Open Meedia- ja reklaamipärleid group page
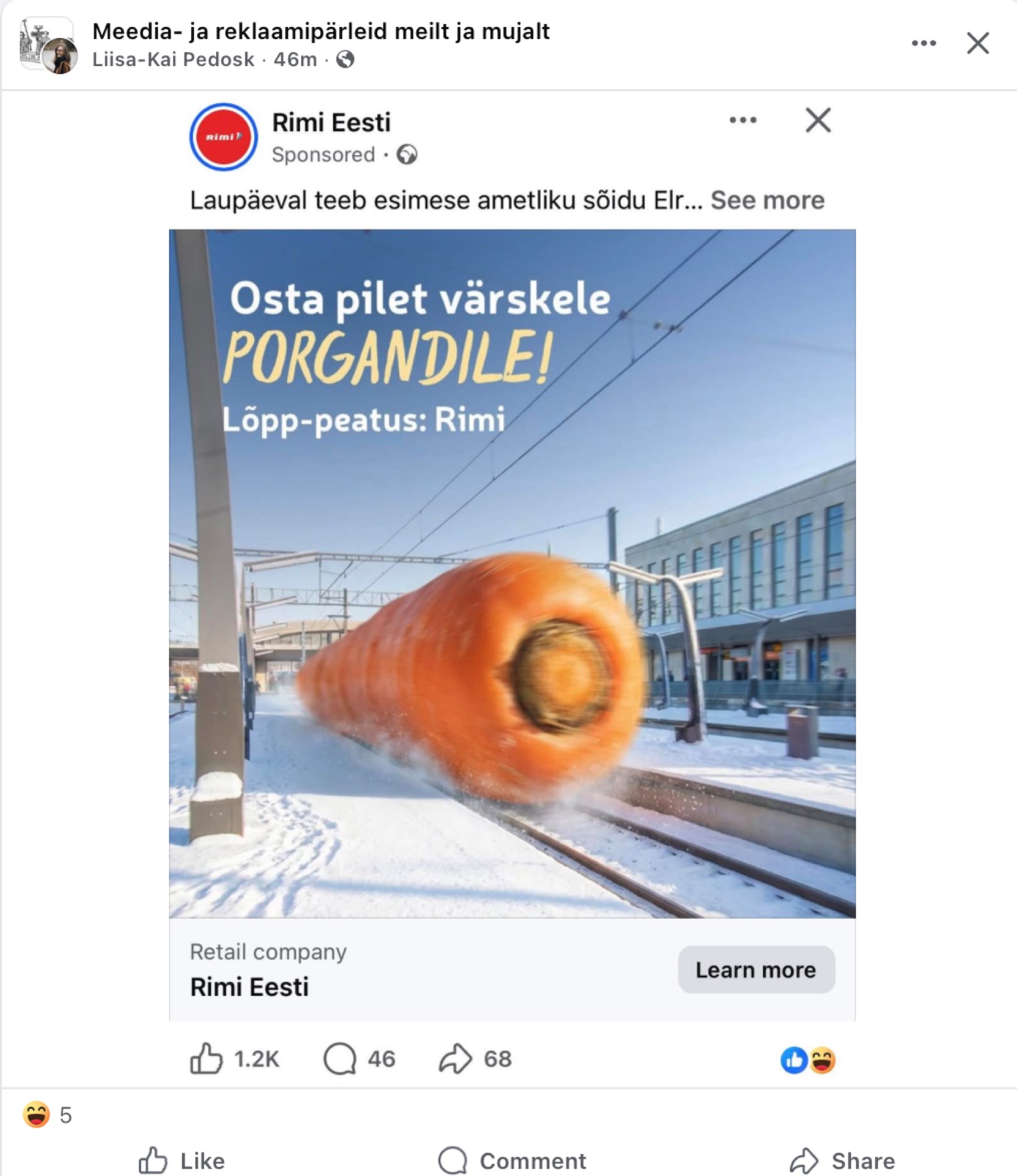1017x1176 pixels. [x=320, y=31]
